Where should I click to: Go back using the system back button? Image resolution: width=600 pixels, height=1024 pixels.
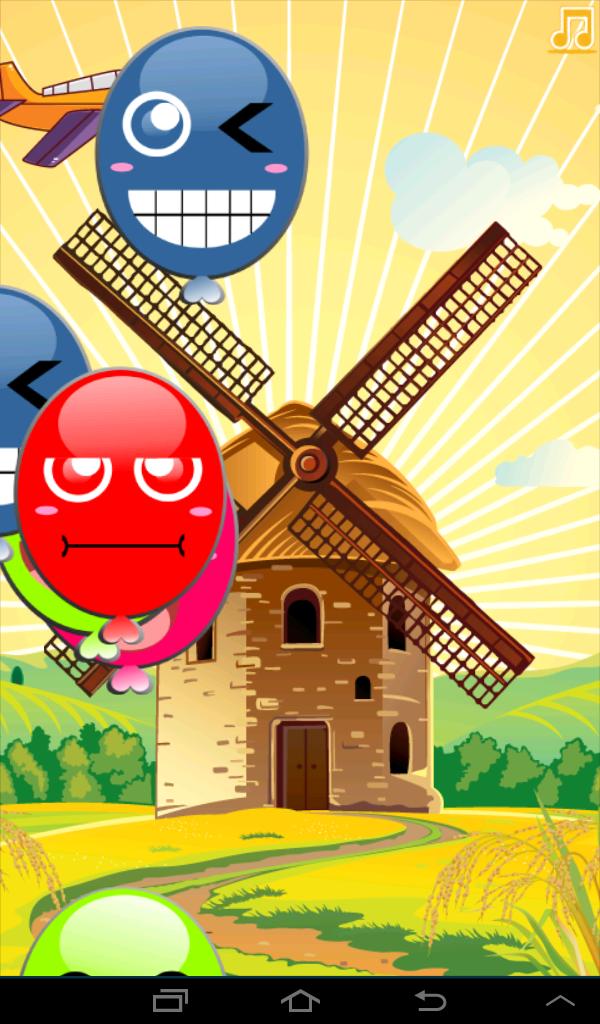click(430, 1000)
